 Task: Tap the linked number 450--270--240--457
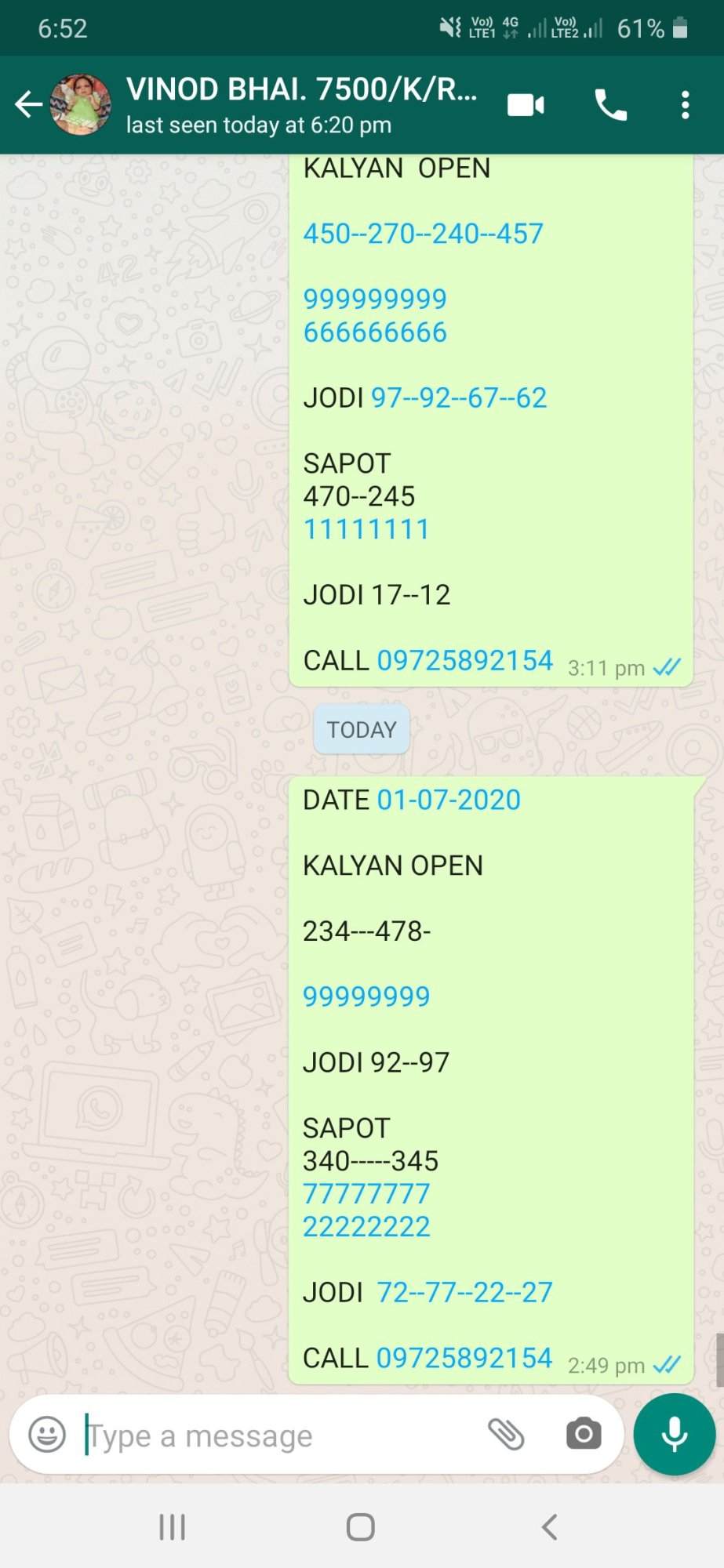pos(423,234)
